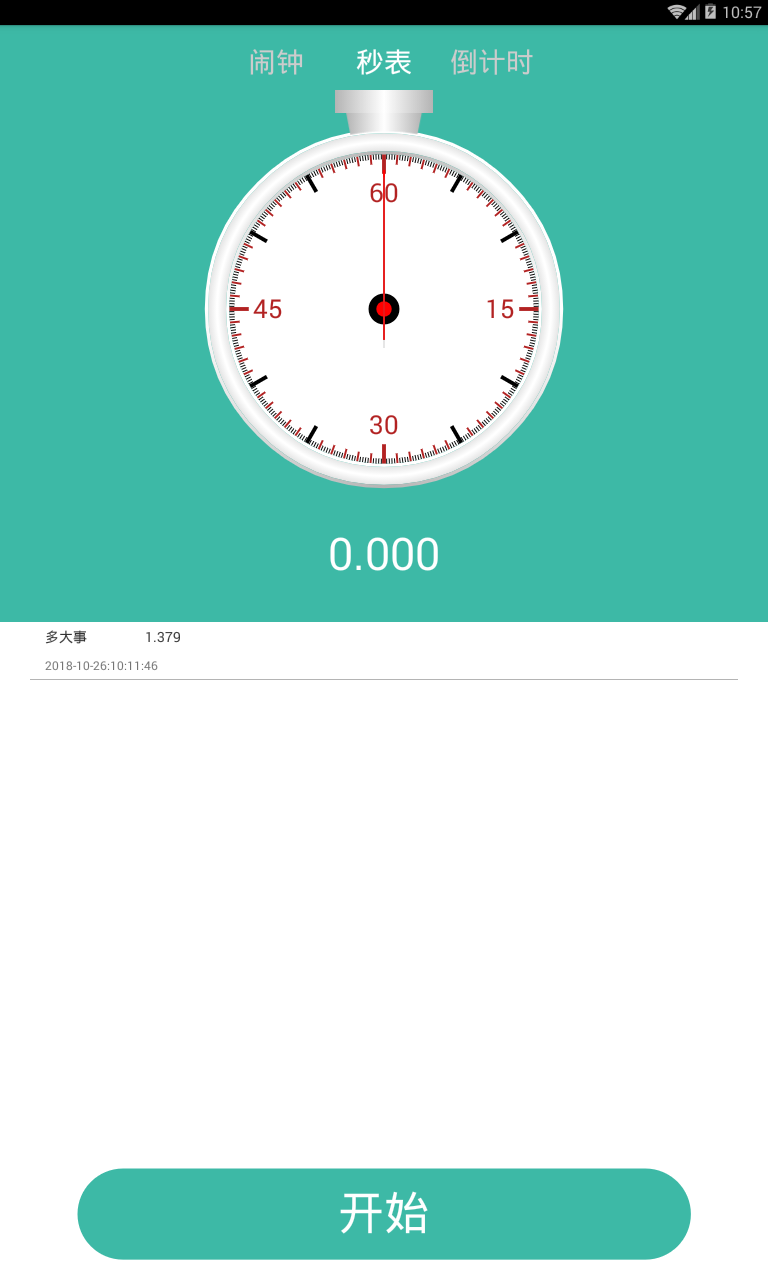This screenshot has width=768, height=1280.
Task: Click the Wi-Fi icon in the status bar
Action: 676,12
